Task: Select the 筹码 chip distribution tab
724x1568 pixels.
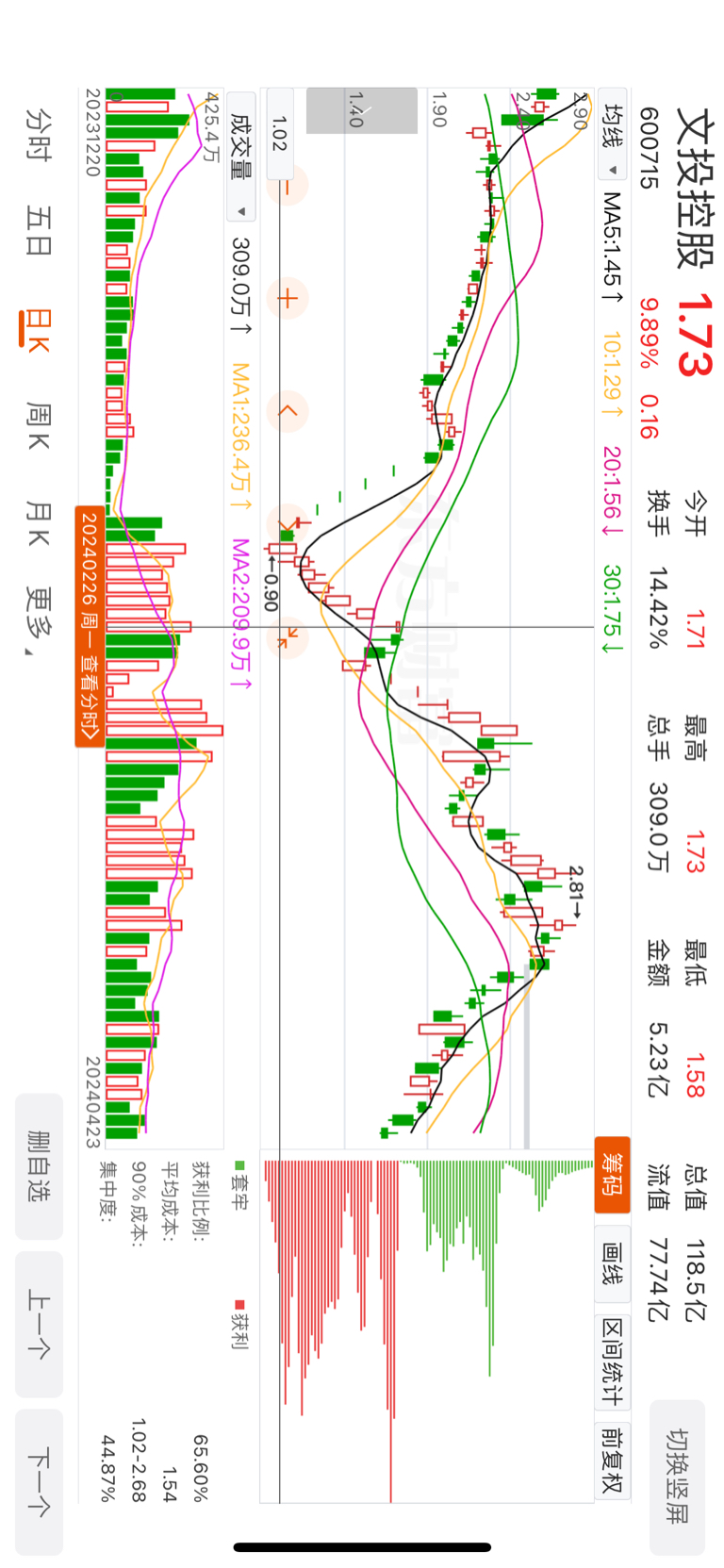Action: click(x=613, y=1174)
